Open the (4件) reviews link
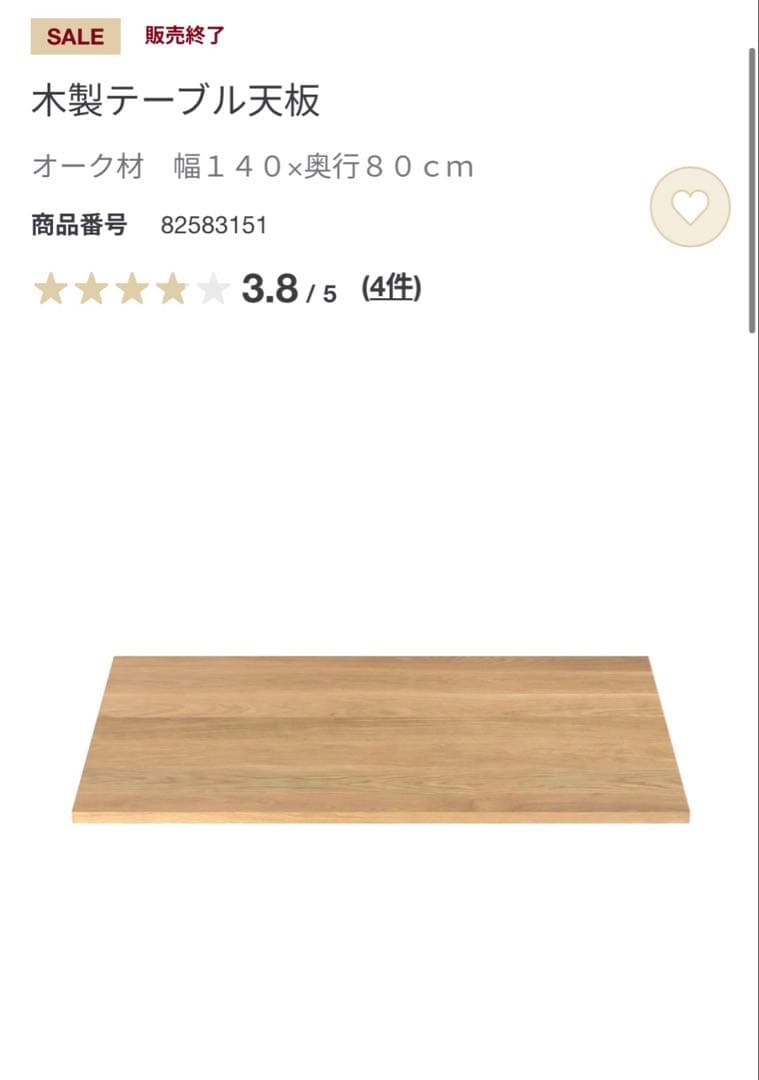759x1080 pixels. 391,288
